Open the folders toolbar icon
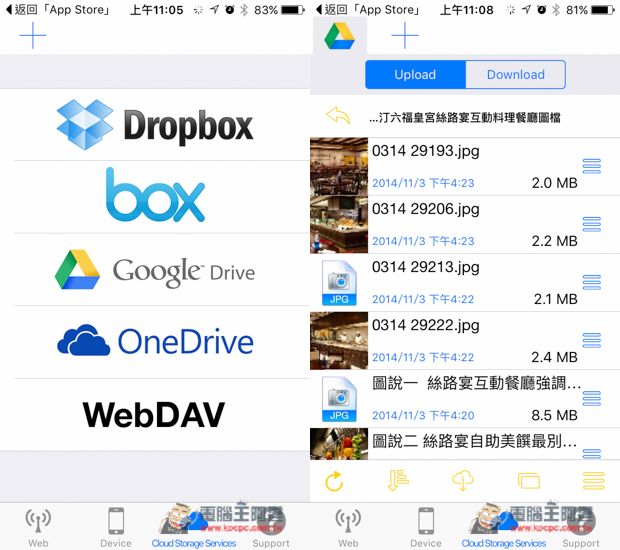The height and width of the screenshot is (550, 620). click(x=528, y=481)
